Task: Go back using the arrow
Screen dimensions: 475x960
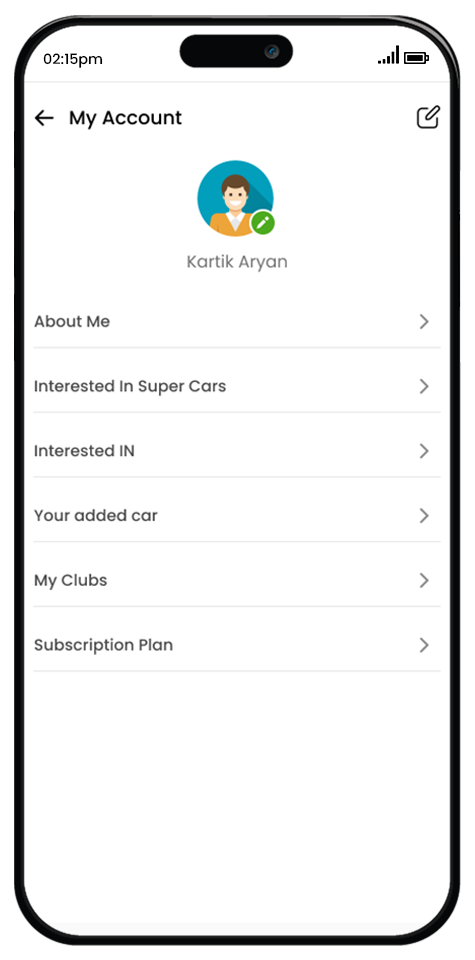Action: point(44,118)
